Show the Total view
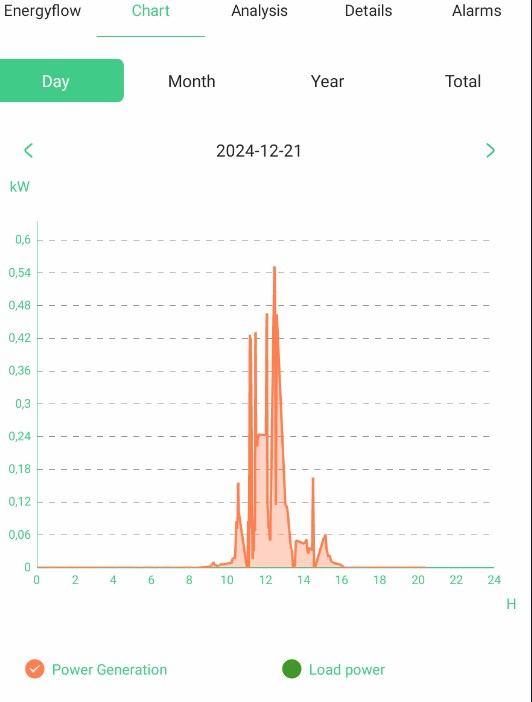 point(463,81)
